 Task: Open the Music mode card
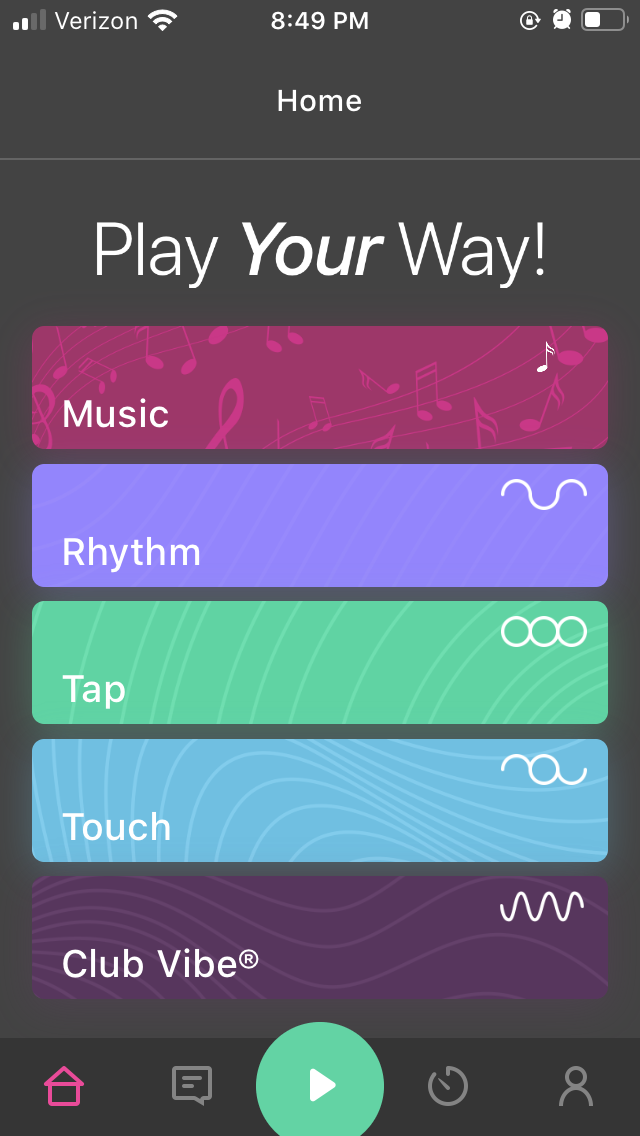[x=320, y=387]
